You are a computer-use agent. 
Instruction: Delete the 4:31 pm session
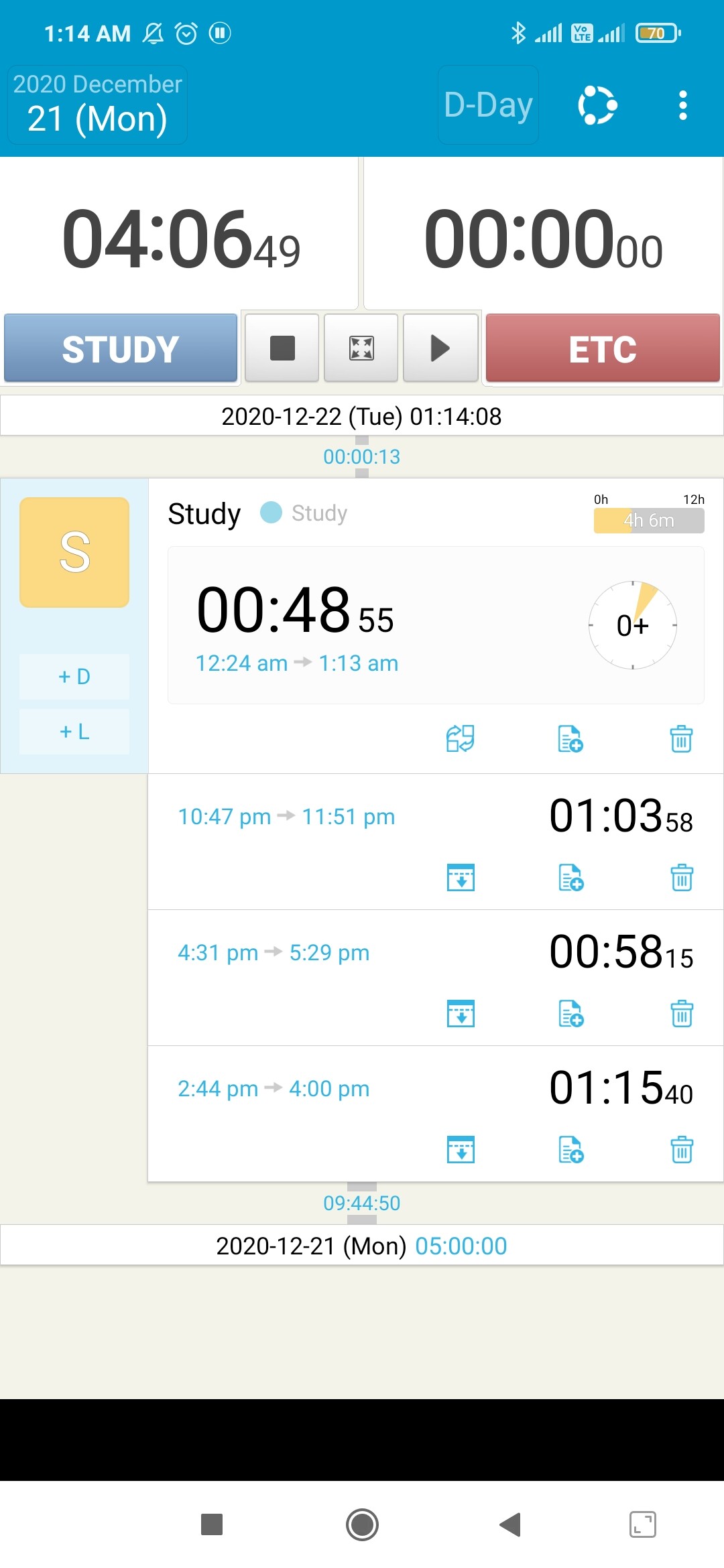pos(682,1013)
